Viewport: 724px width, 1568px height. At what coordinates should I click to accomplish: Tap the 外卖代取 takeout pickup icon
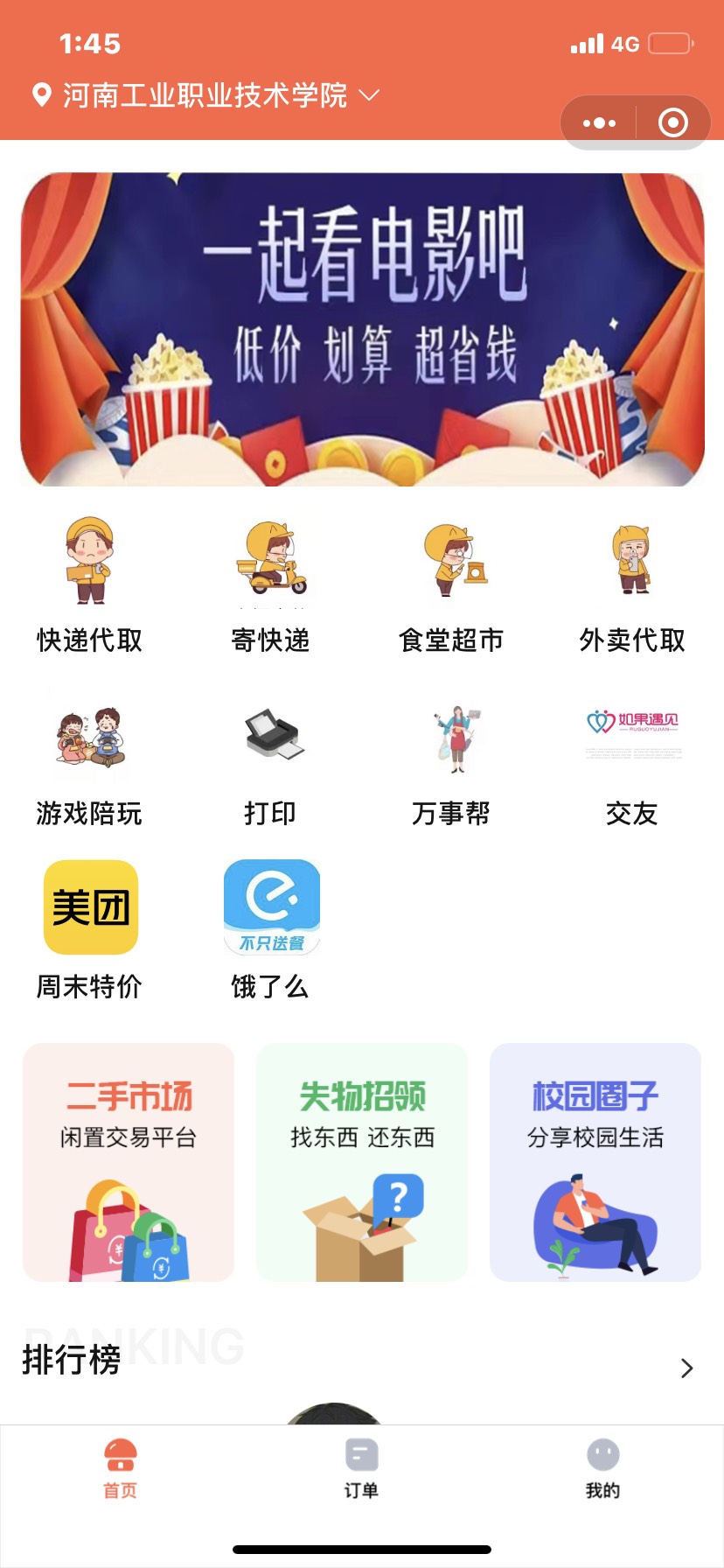(x=633, y=586)
